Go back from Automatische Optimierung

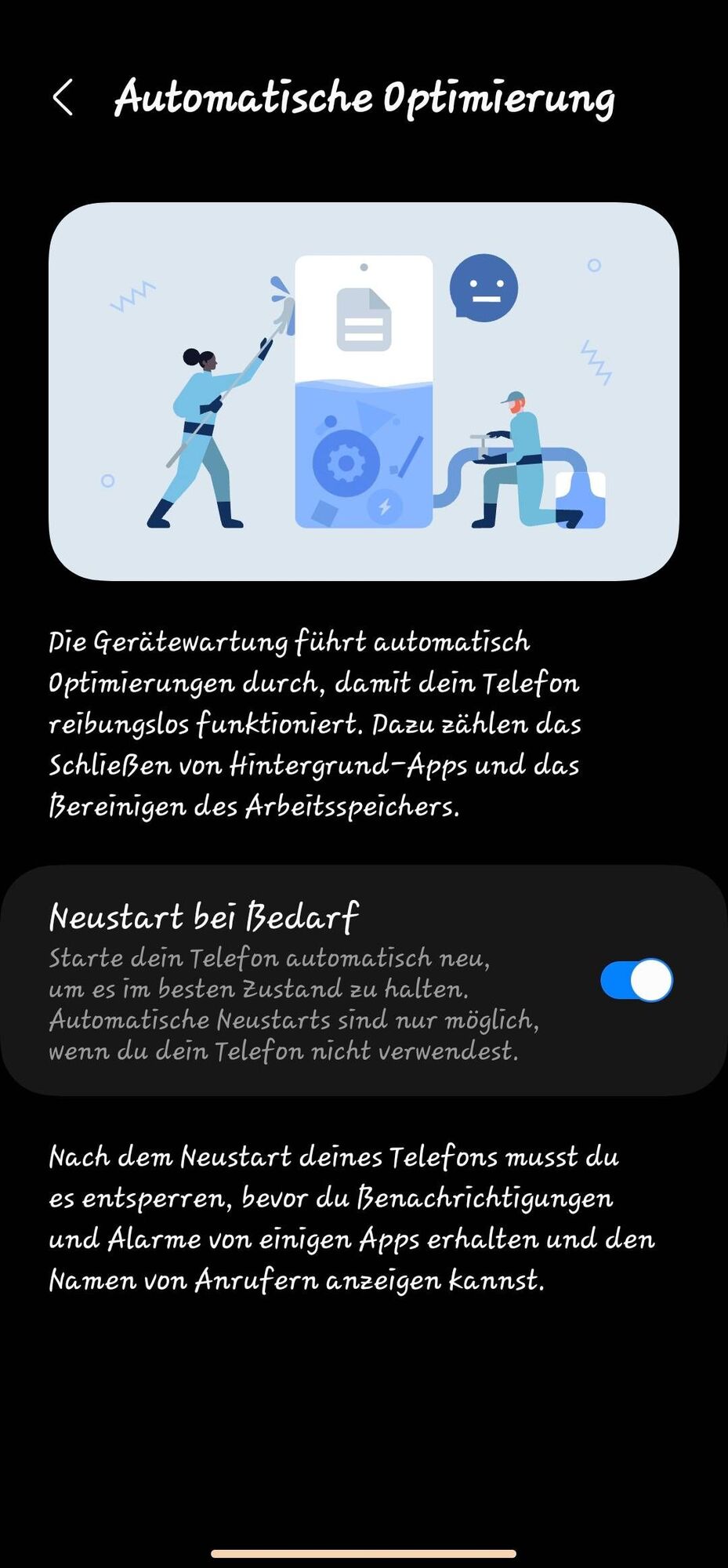(x=63, y=98)
